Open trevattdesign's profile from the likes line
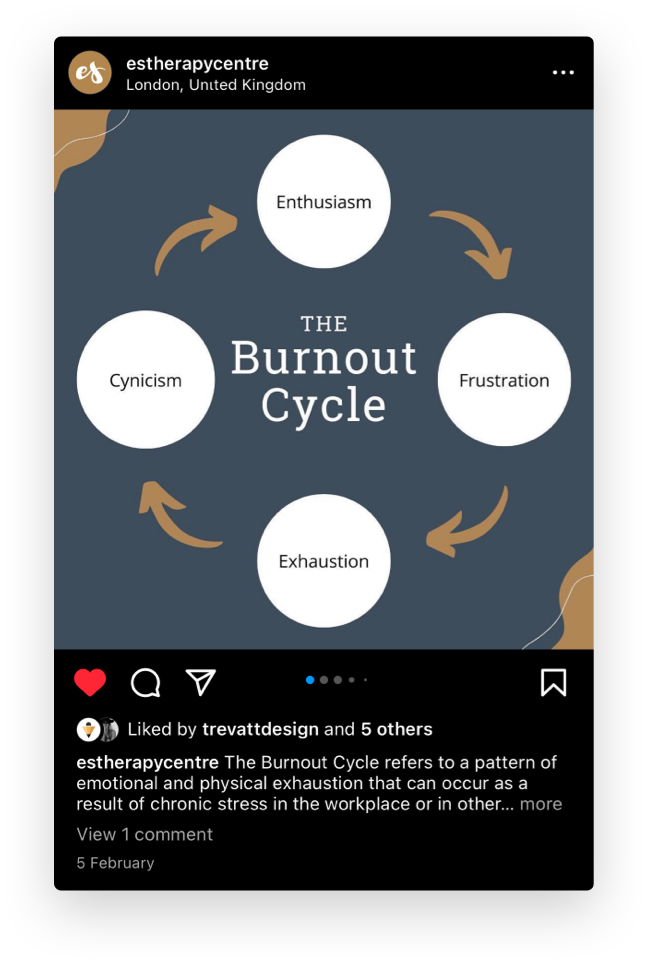648x964 pixels. click(260, 729)
